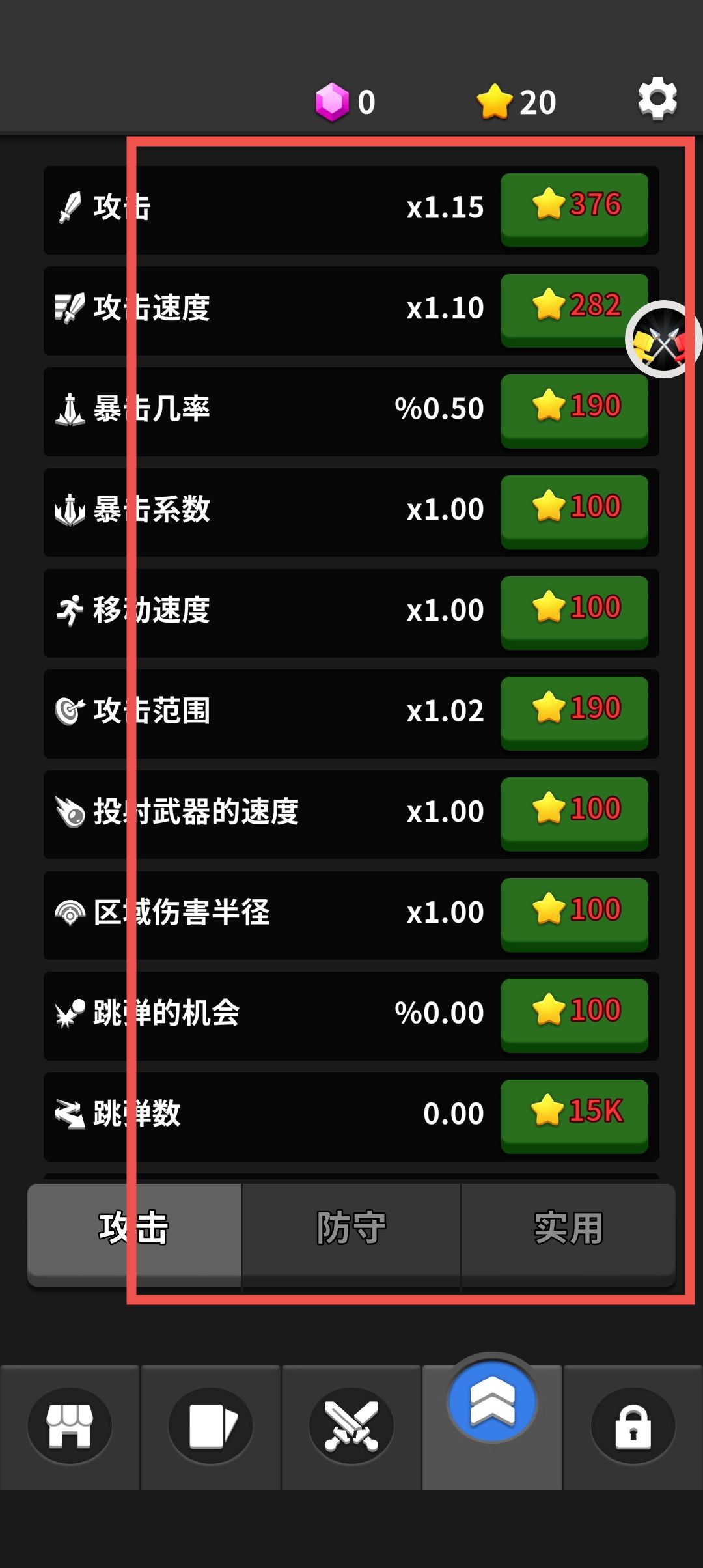Upgrade 暴击系数 for 100 stars

(x=574, y=509)
